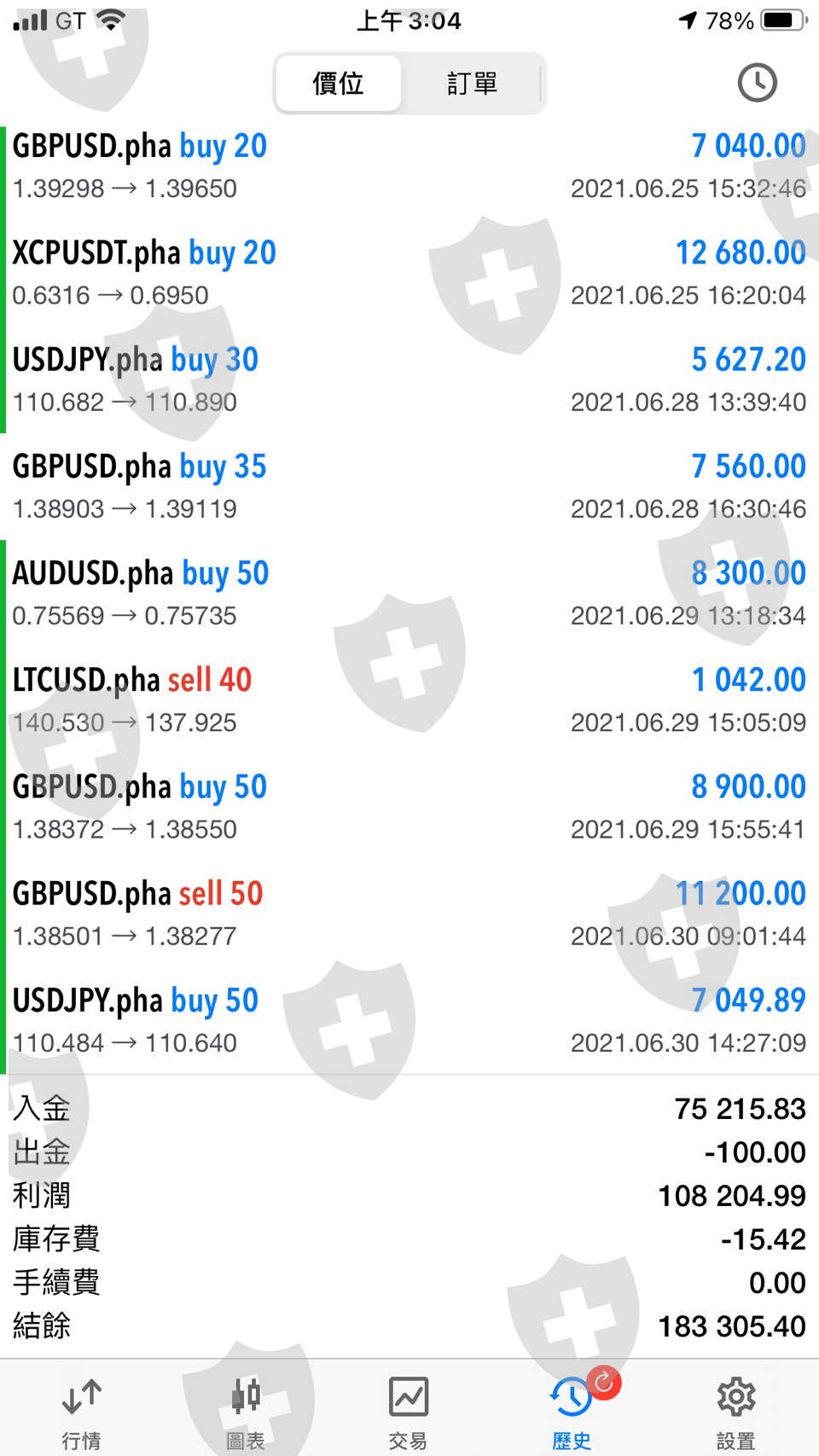The width and height of the screenshot is (819, 1456).
Task: Open the LTCUSD.pha sell 40 trade
Action: (409, 699)
